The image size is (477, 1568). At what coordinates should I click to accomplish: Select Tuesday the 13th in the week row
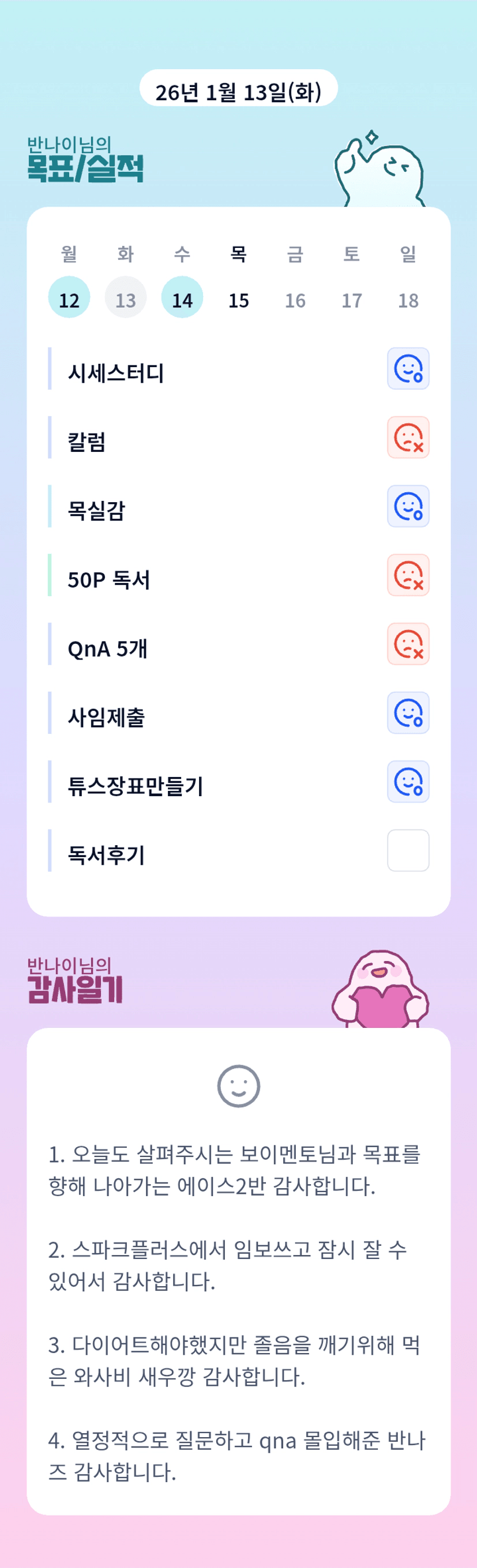(126, 297)
